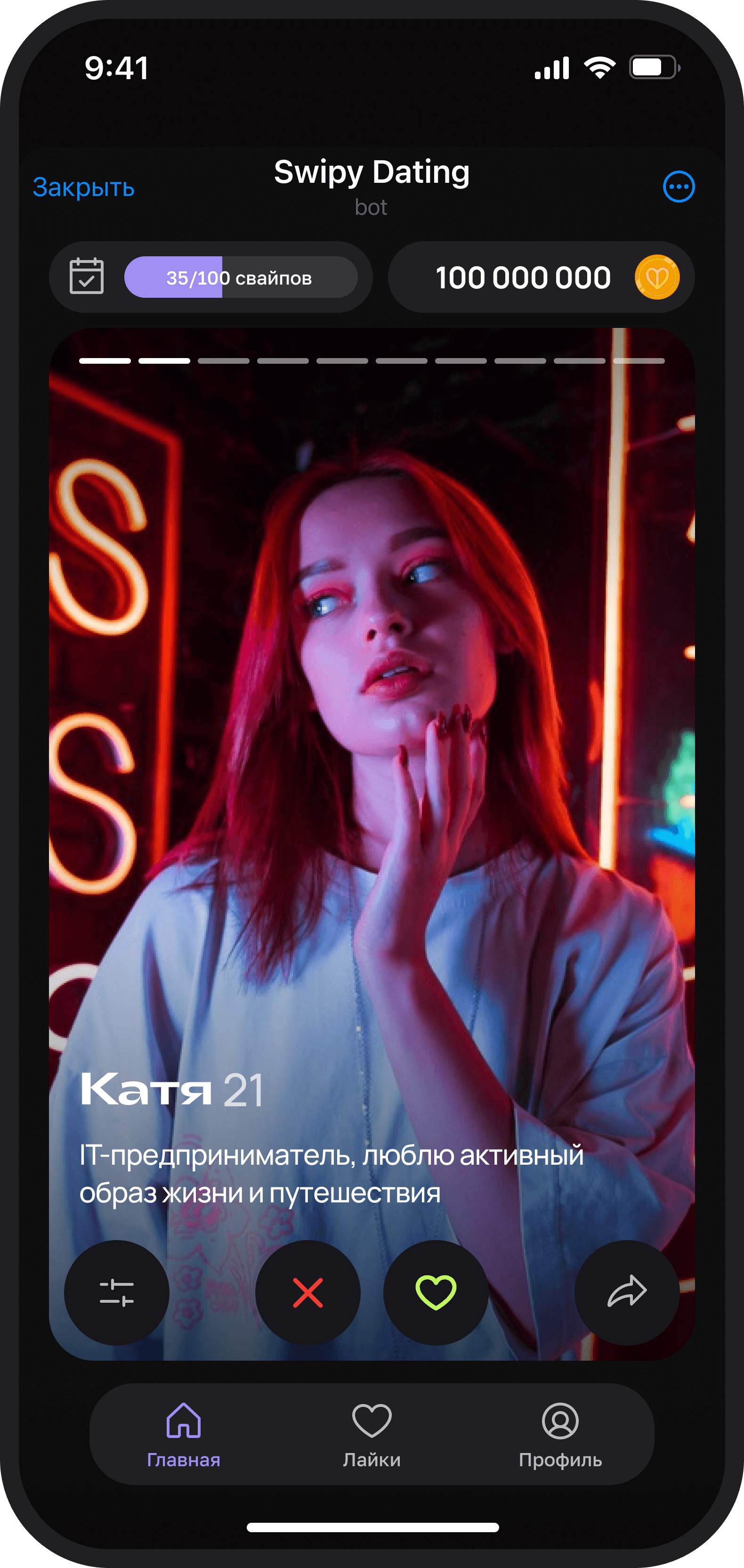Open the daily tasks calendar icon
744x1568 pixels.
pyautogui.click(x=86, y=277)
